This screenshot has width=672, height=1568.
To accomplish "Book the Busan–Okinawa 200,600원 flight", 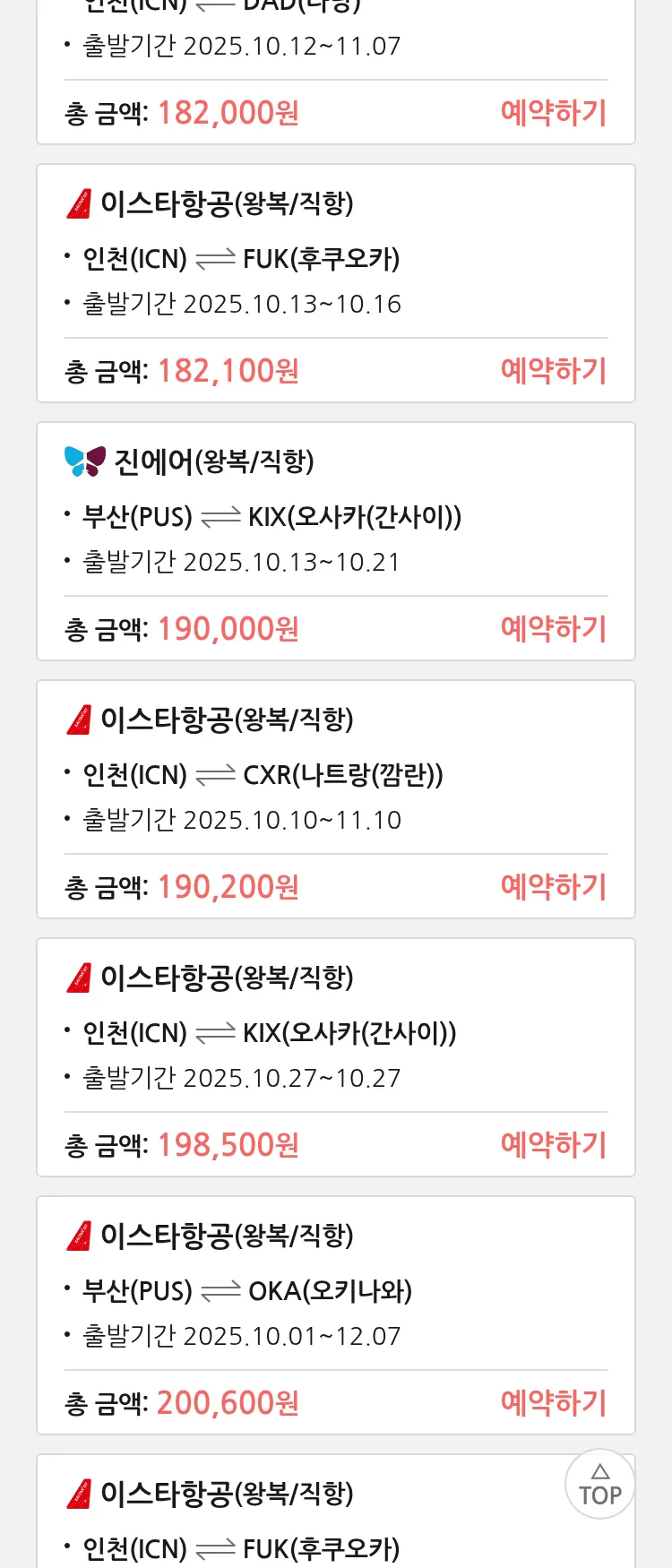I will tap(553, 1403).
